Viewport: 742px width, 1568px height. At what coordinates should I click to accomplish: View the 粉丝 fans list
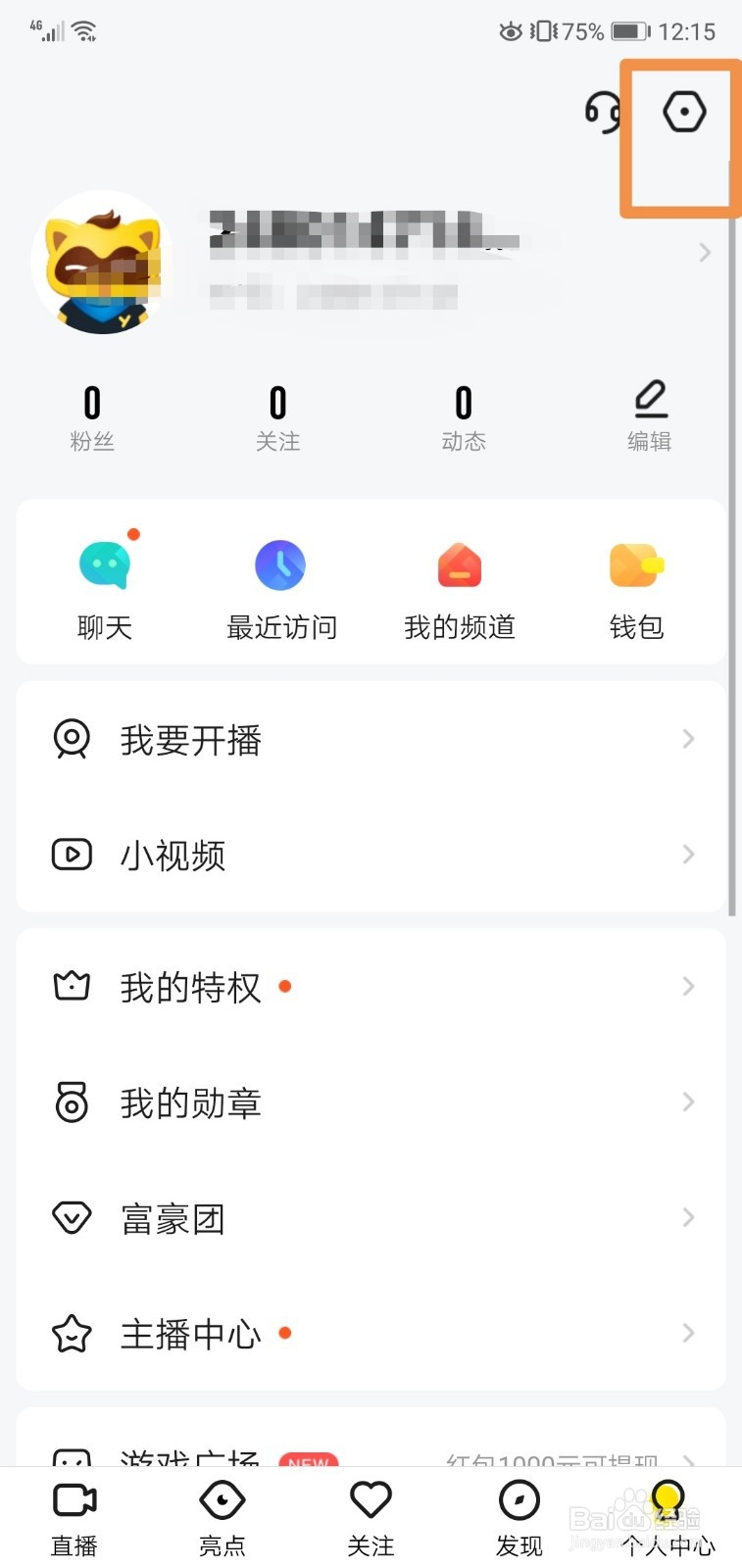pos(92,416)
